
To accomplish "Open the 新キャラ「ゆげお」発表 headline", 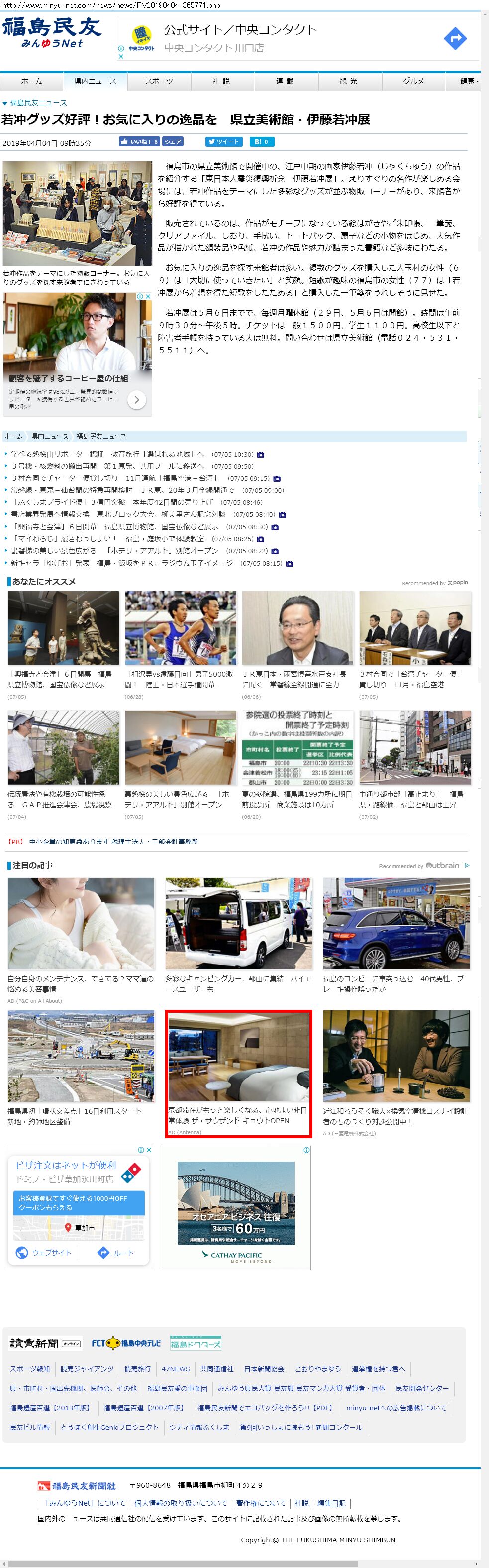I will [x=122, y=563].
